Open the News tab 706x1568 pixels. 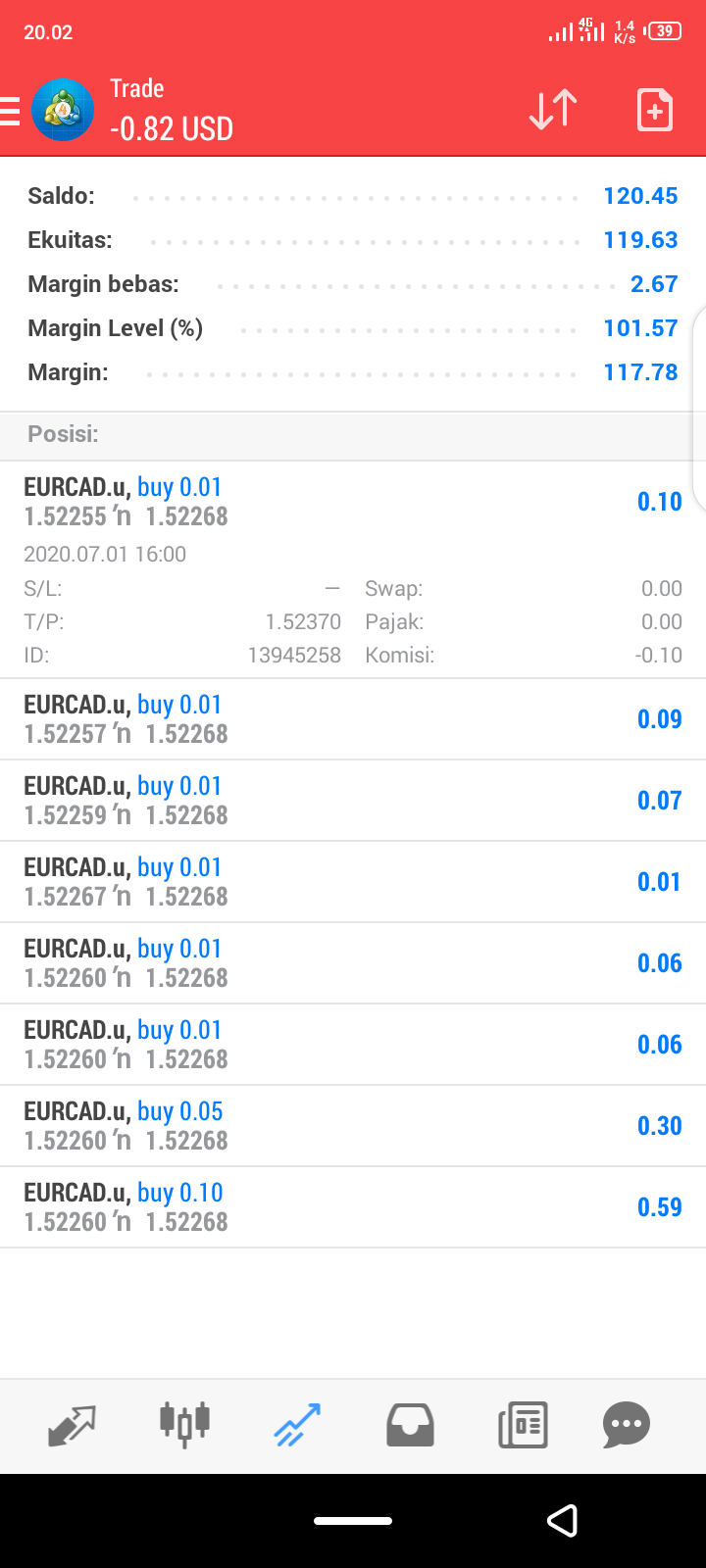tap(523, 1425)
